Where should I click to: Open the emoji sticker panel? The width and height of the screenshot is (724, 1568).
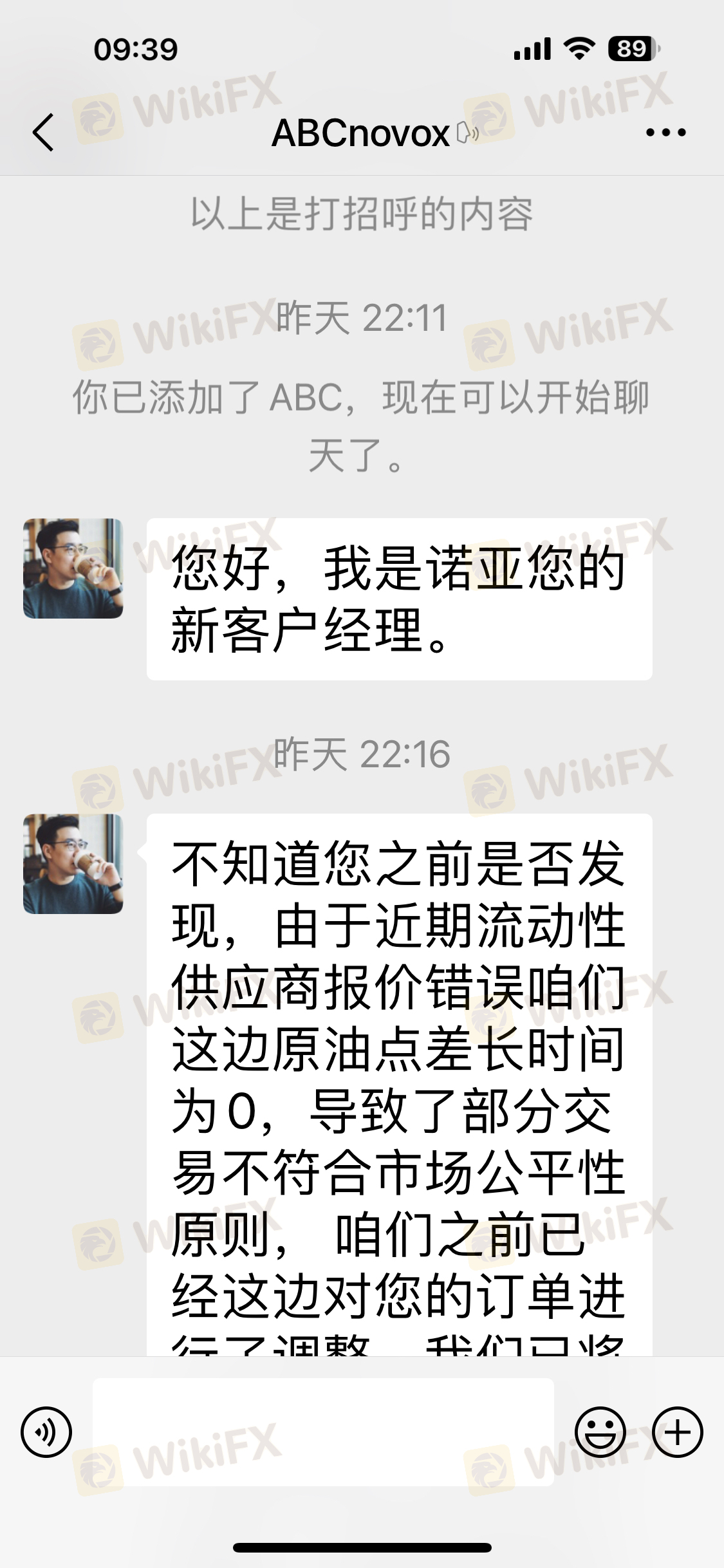(x=600, y=1432)
